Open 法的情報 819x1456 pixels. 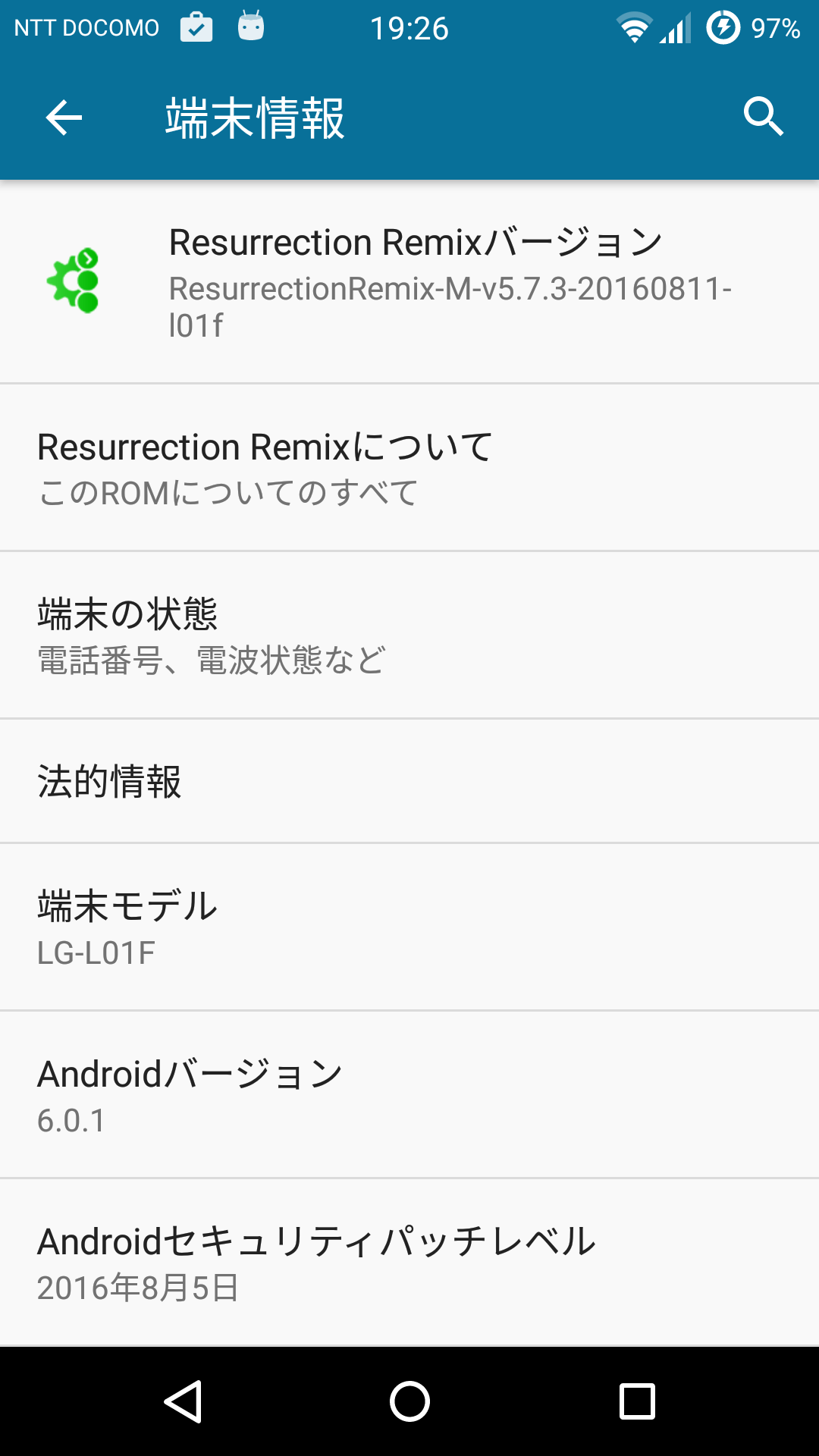point(409,781)
